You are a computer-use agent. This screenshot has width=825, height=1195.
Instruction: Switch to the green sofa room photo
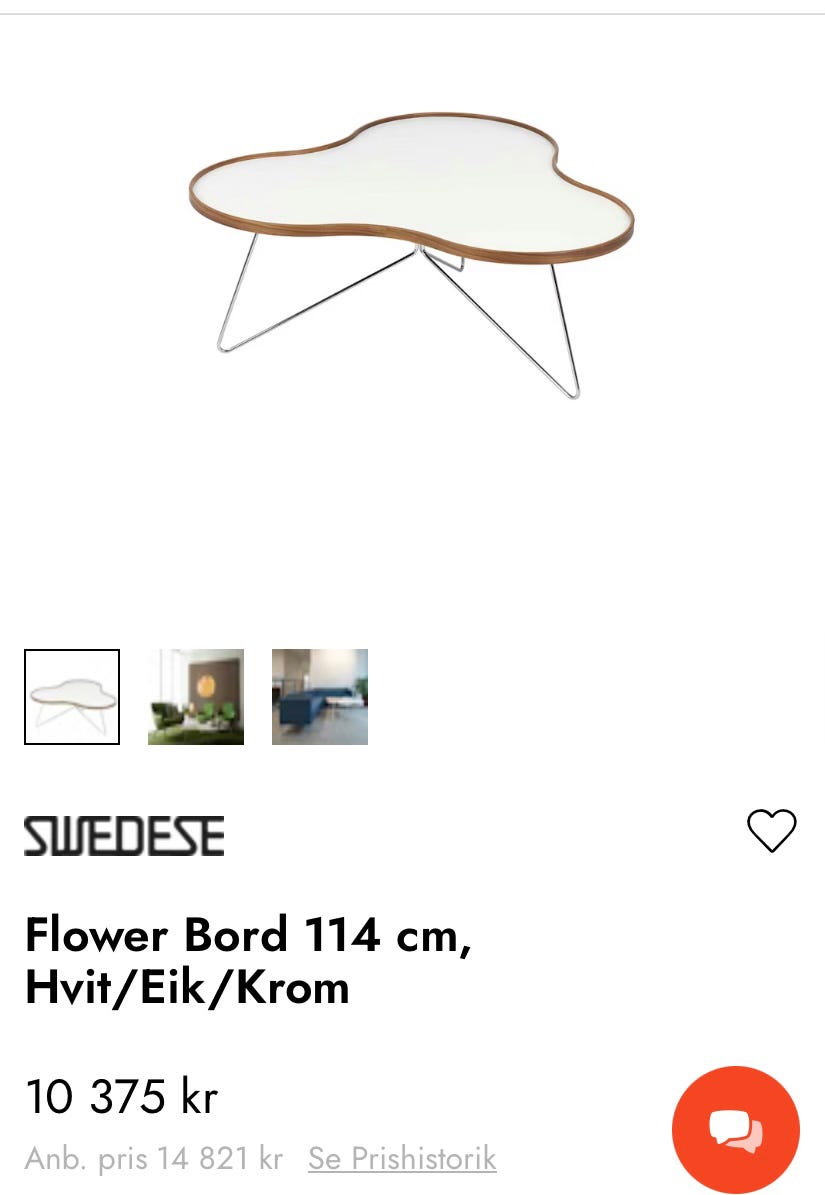(x=195, y=697)
